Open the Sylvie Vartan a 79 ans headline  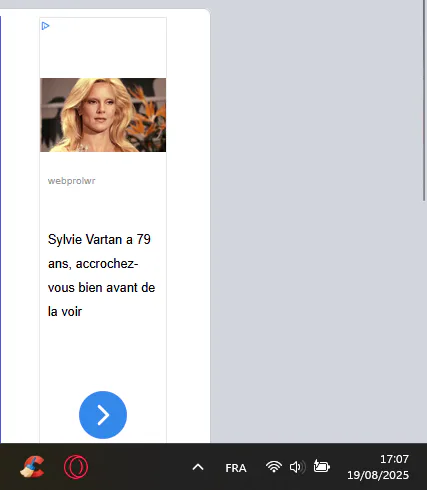pos(101,275)
